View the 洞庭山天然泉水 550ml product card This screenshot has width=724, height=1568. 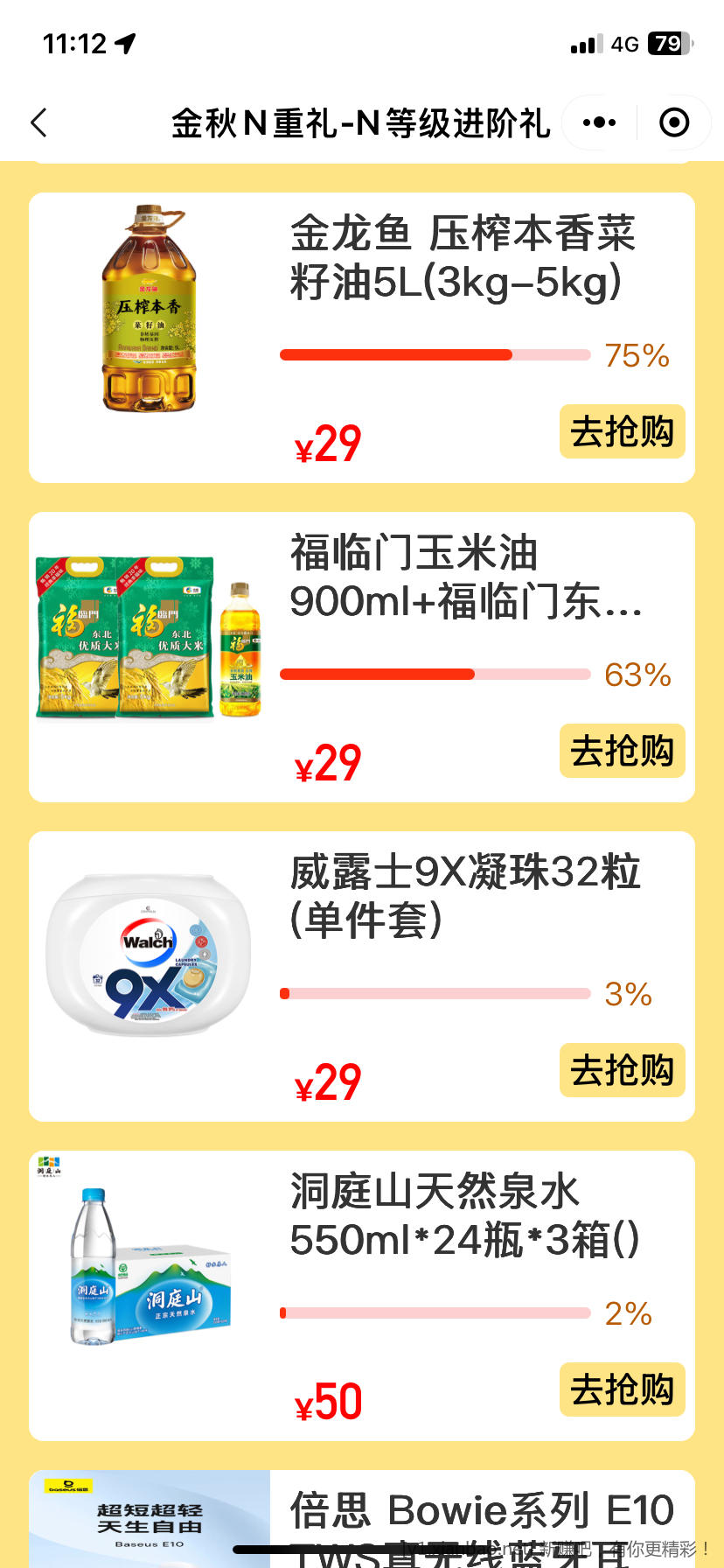pyautogui.click(x=465, y=1216)
